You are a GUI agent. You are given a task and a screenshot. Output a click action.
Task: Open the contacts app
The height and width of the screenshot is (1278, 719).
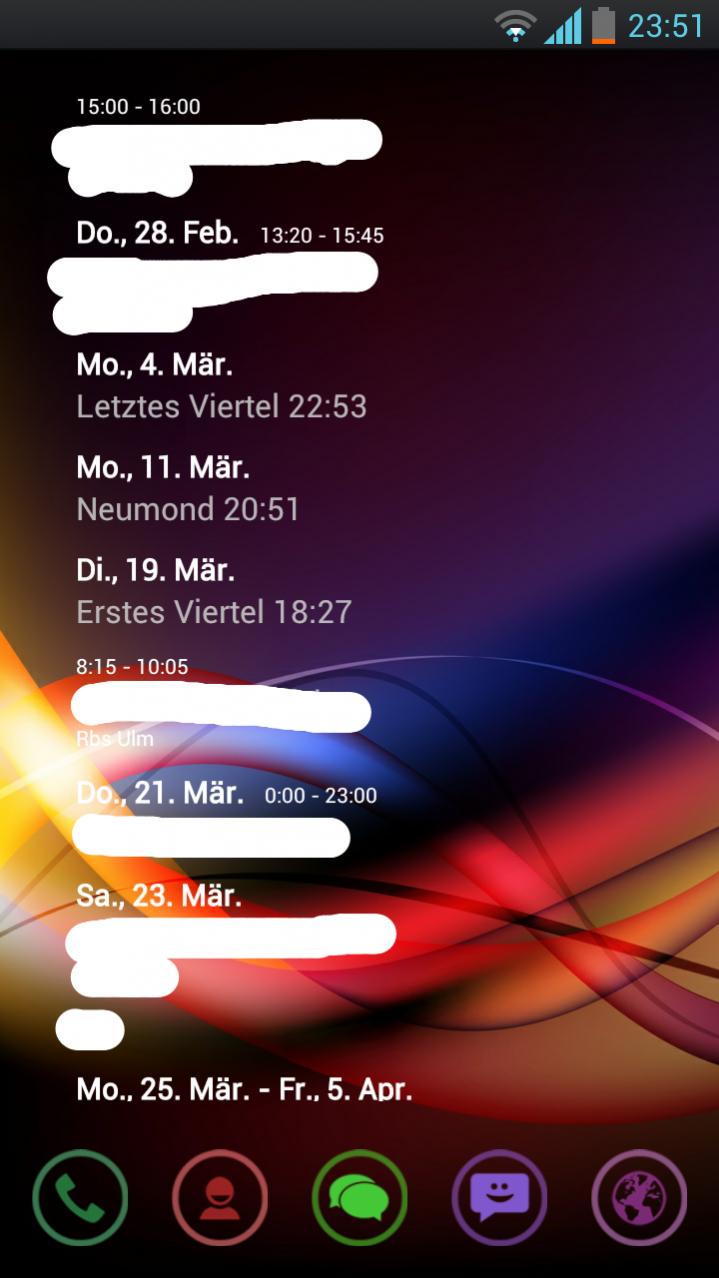point(219,1197)
